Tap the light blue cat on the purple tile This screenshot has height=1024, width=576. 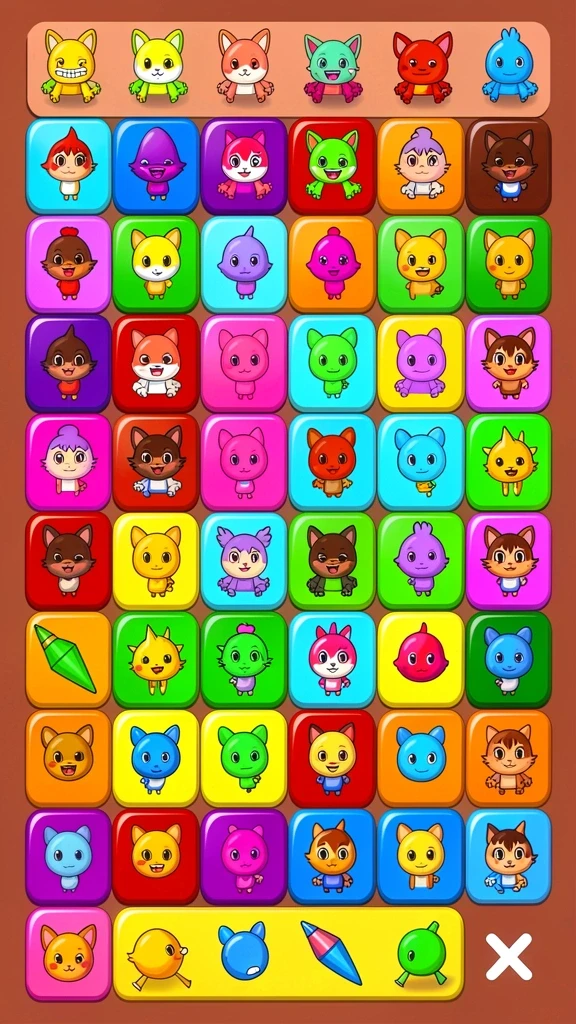click(x=68, y=857)
